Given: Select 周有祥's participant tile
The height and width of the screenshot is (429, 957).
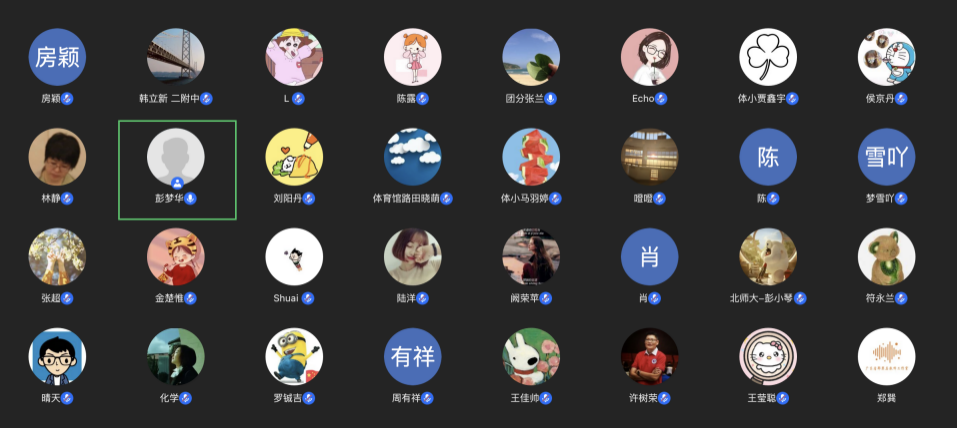Looking at the screenshot, I should [413, 357].
